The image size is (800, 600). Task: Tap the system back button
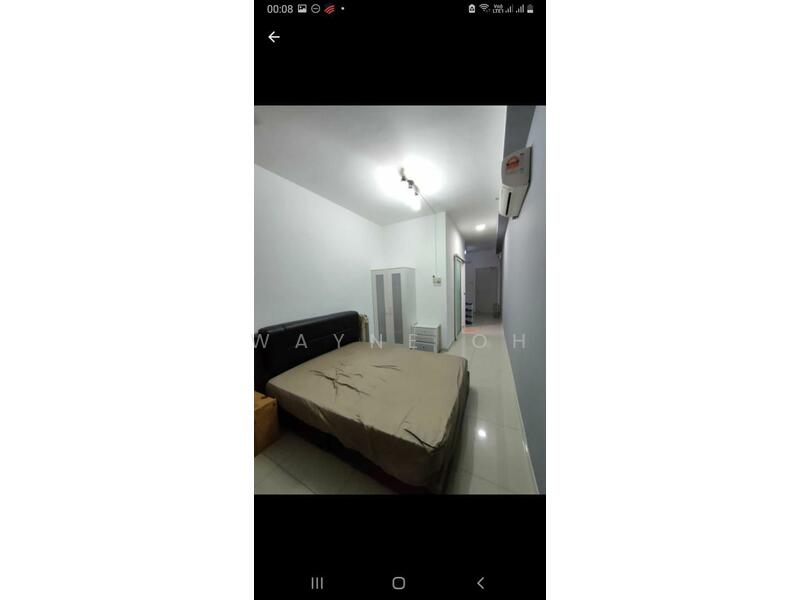point(480,583)
